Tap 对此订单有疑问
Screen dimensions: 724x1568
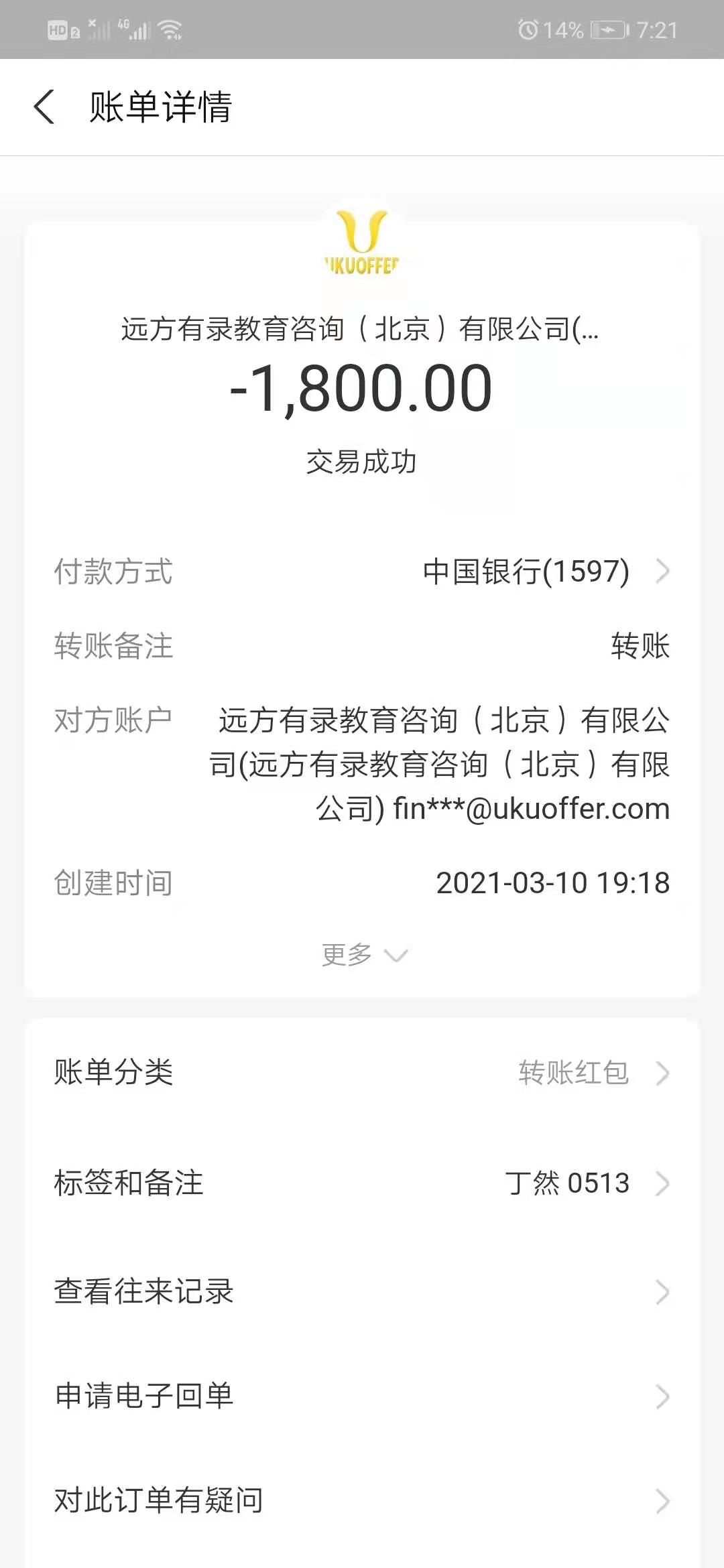362,1500
